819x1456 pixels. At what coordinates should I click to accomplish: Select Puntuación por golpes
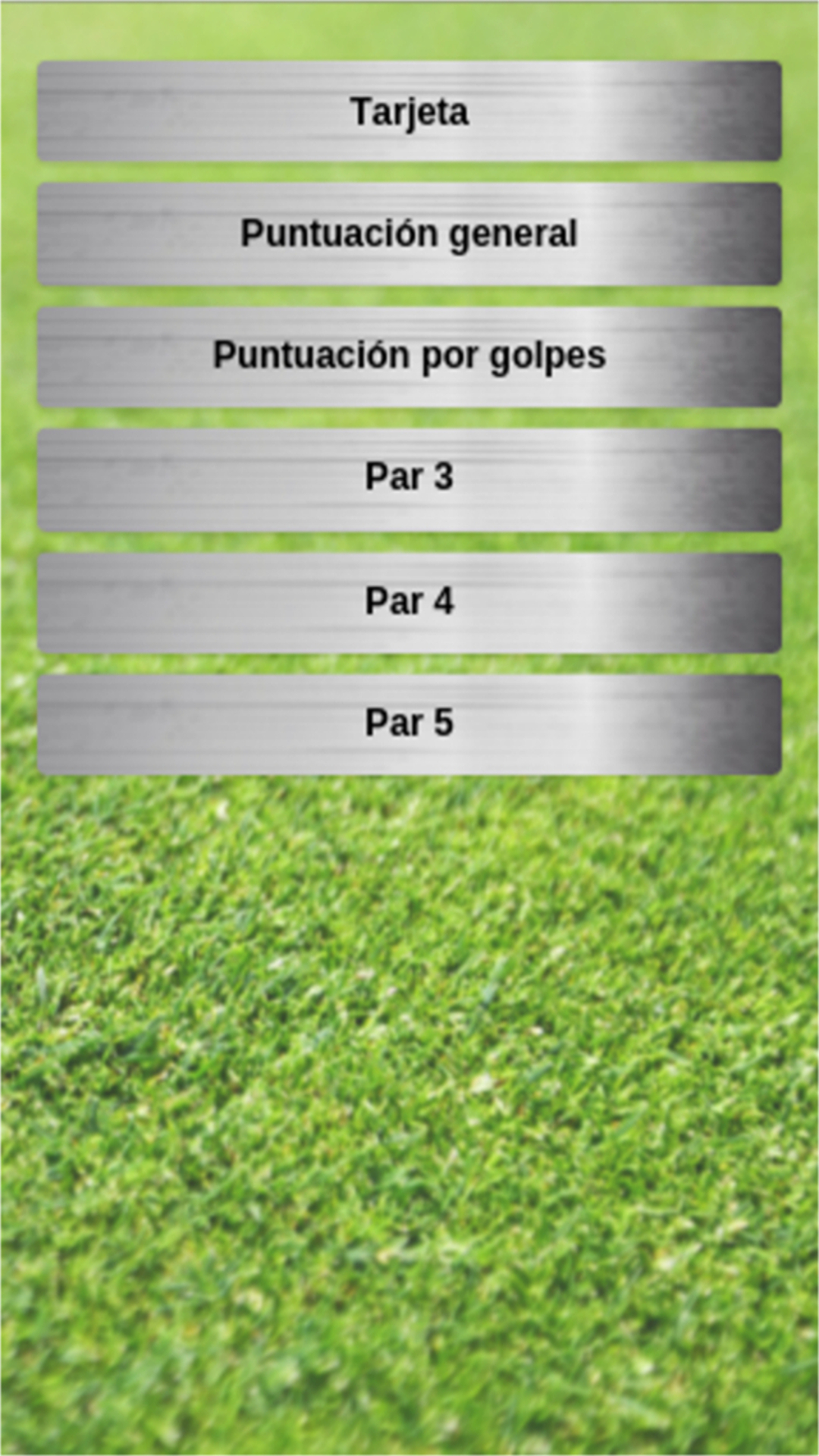coord(409,356)
